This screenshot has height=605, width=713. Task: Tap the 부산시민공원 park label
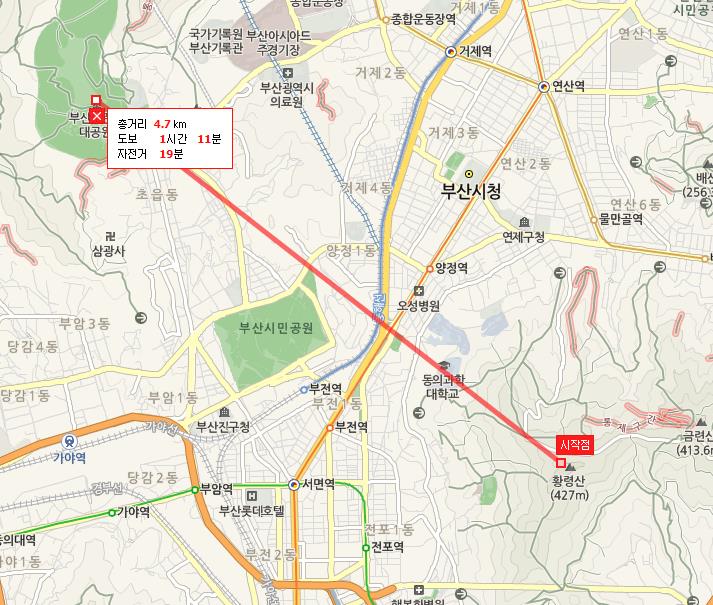point(275,328)
